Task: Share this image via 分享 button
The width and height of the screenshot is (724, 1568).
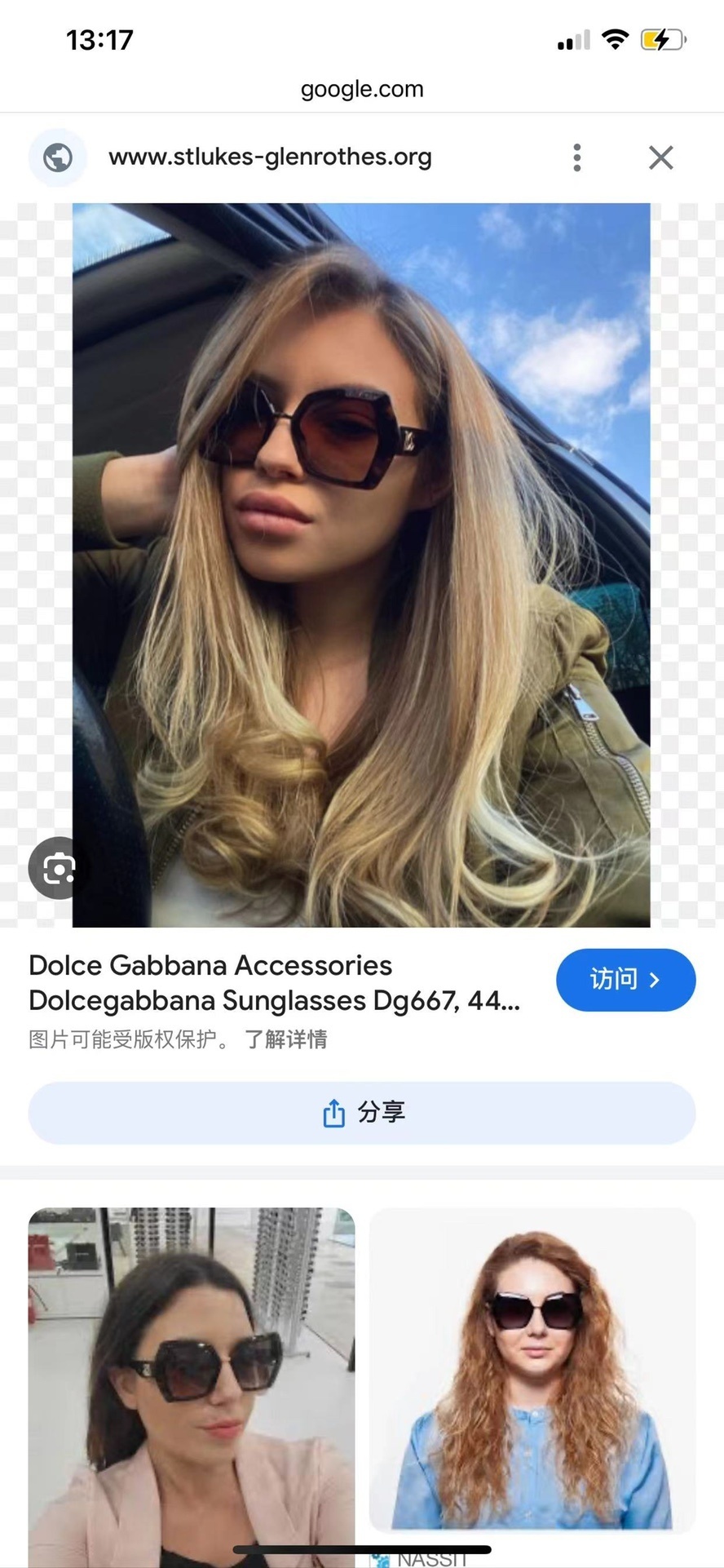Action: [x=362, y=1113]
